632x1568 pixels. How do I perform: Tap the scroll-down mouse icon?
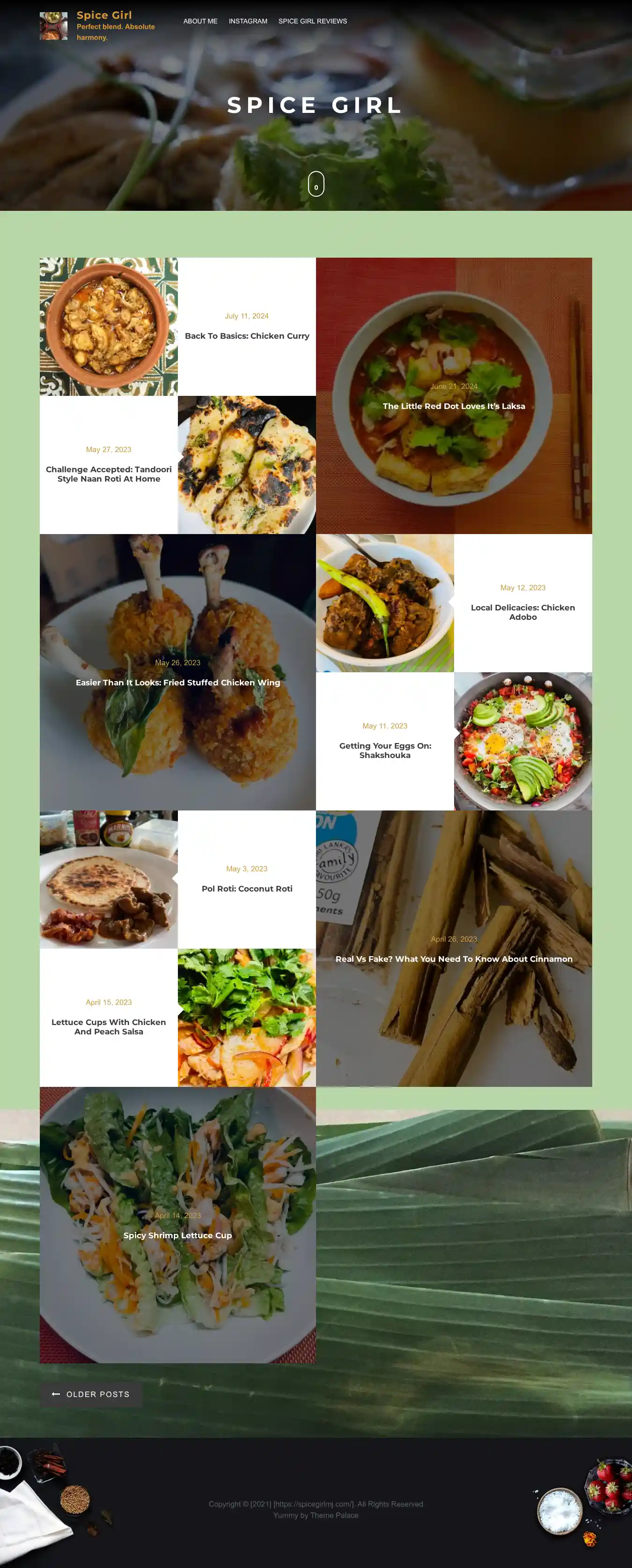316,184
